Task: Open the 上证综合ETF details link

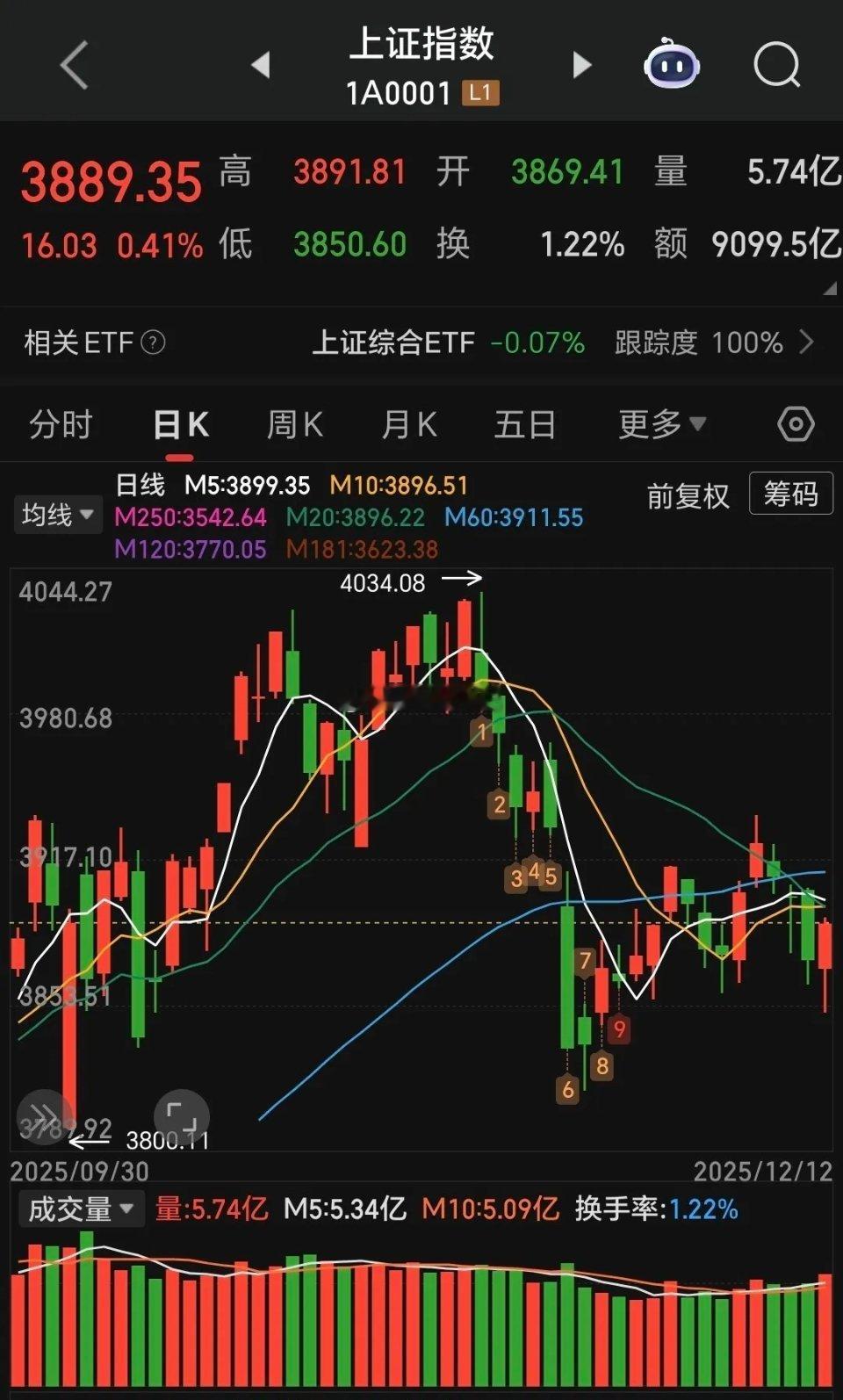Action: [393, 343]
